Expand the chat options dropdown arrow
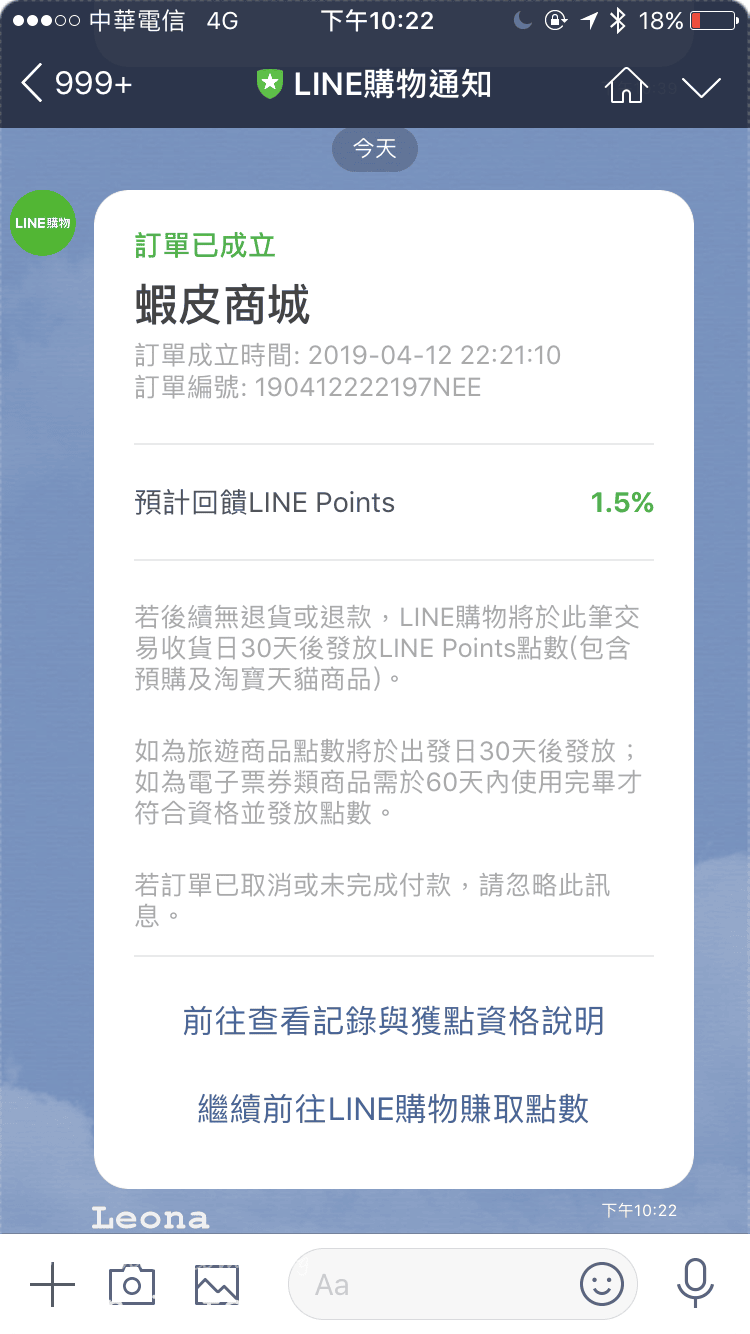This screenshot has height=1334, width=750. pyautogui.click(x=701, y=86)
